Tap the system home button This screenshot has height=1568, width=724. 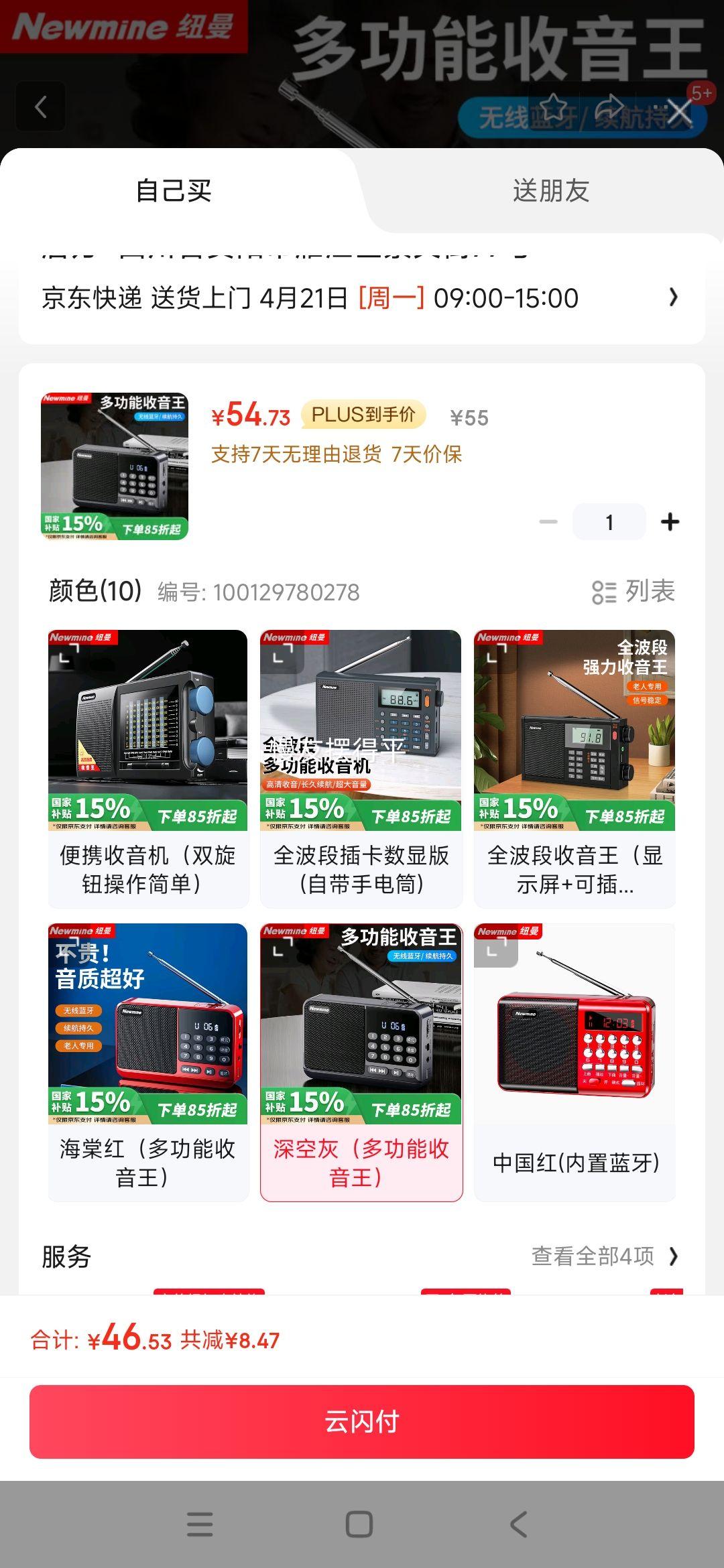[359, 1524]
